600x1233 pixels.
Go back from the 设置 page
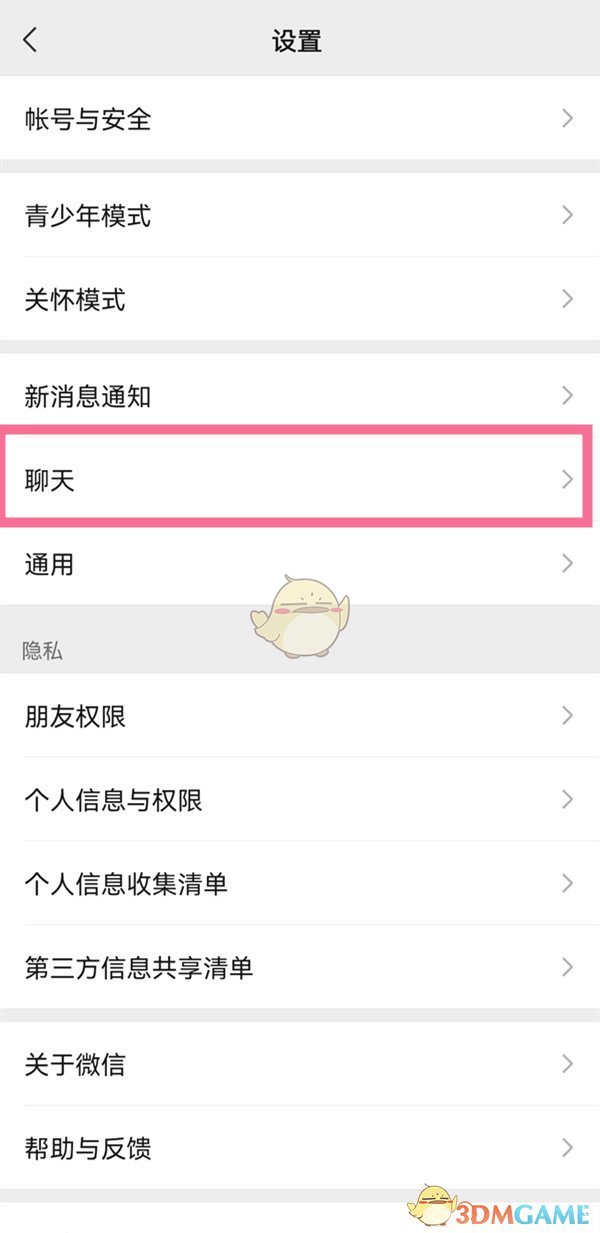pyautogui.click(x=30, y=40)
